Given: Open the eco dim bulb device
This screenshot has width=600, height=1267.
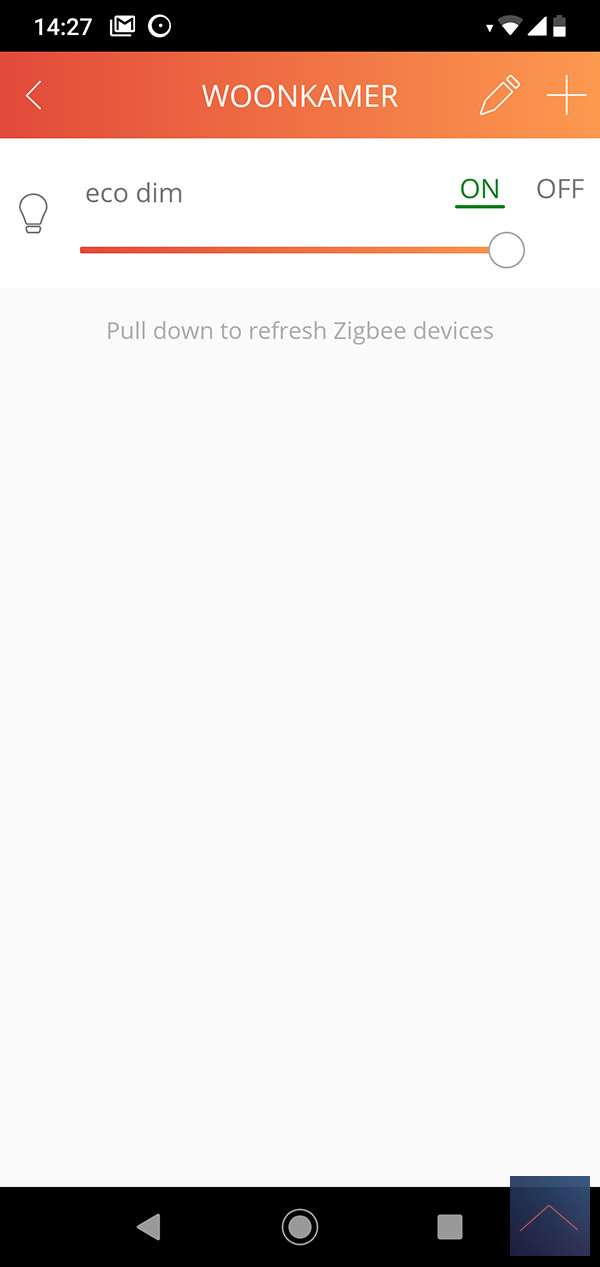Looking at the screenshot, I should point(34,213).
